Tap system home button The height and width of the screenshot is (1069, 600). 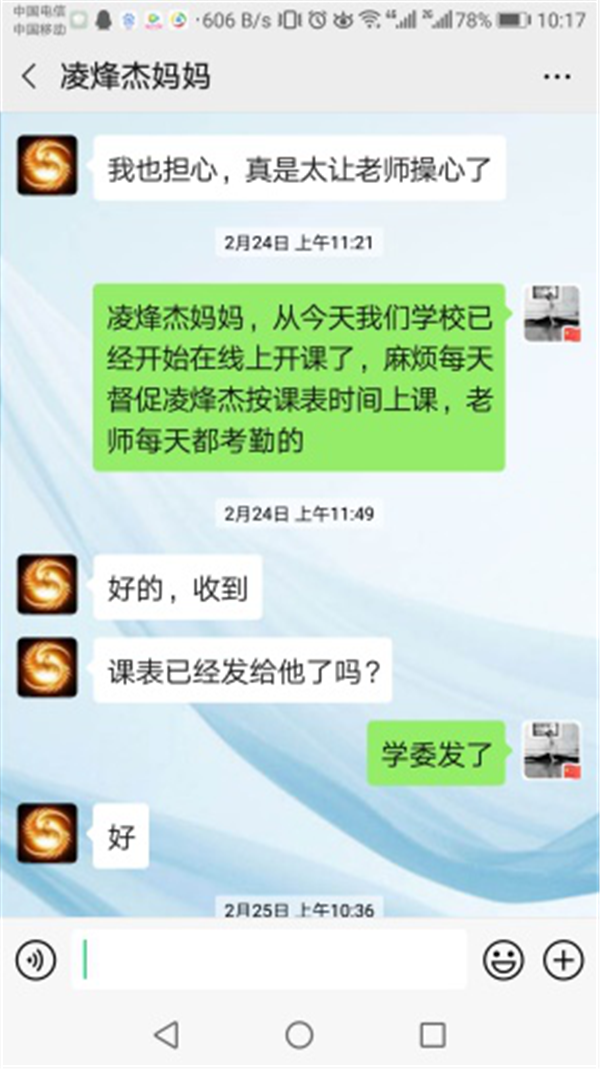(299, 1035)
